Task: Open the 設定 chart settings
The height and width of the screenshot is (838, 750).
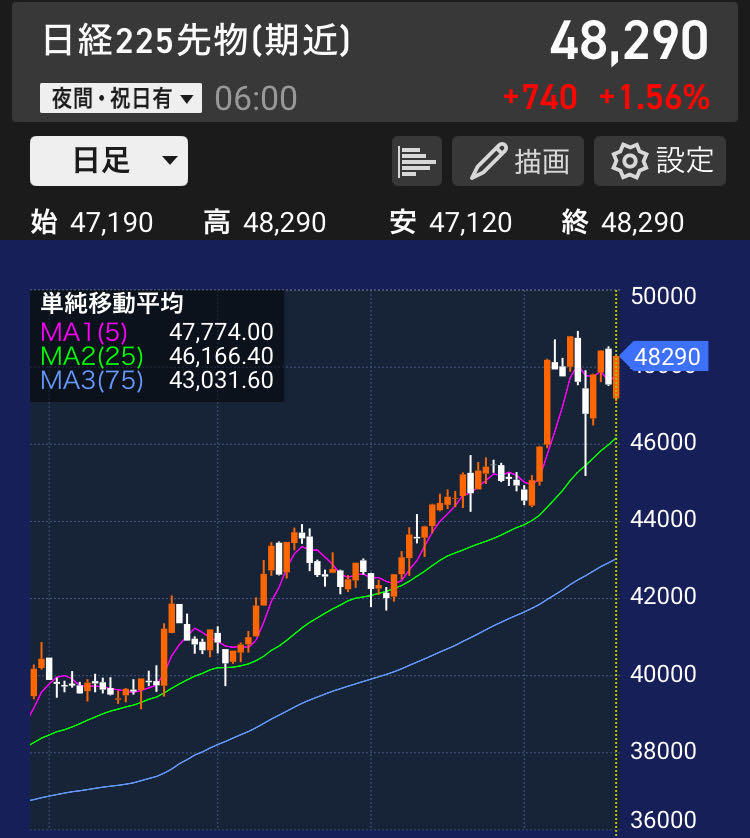Action: [659, 161]
